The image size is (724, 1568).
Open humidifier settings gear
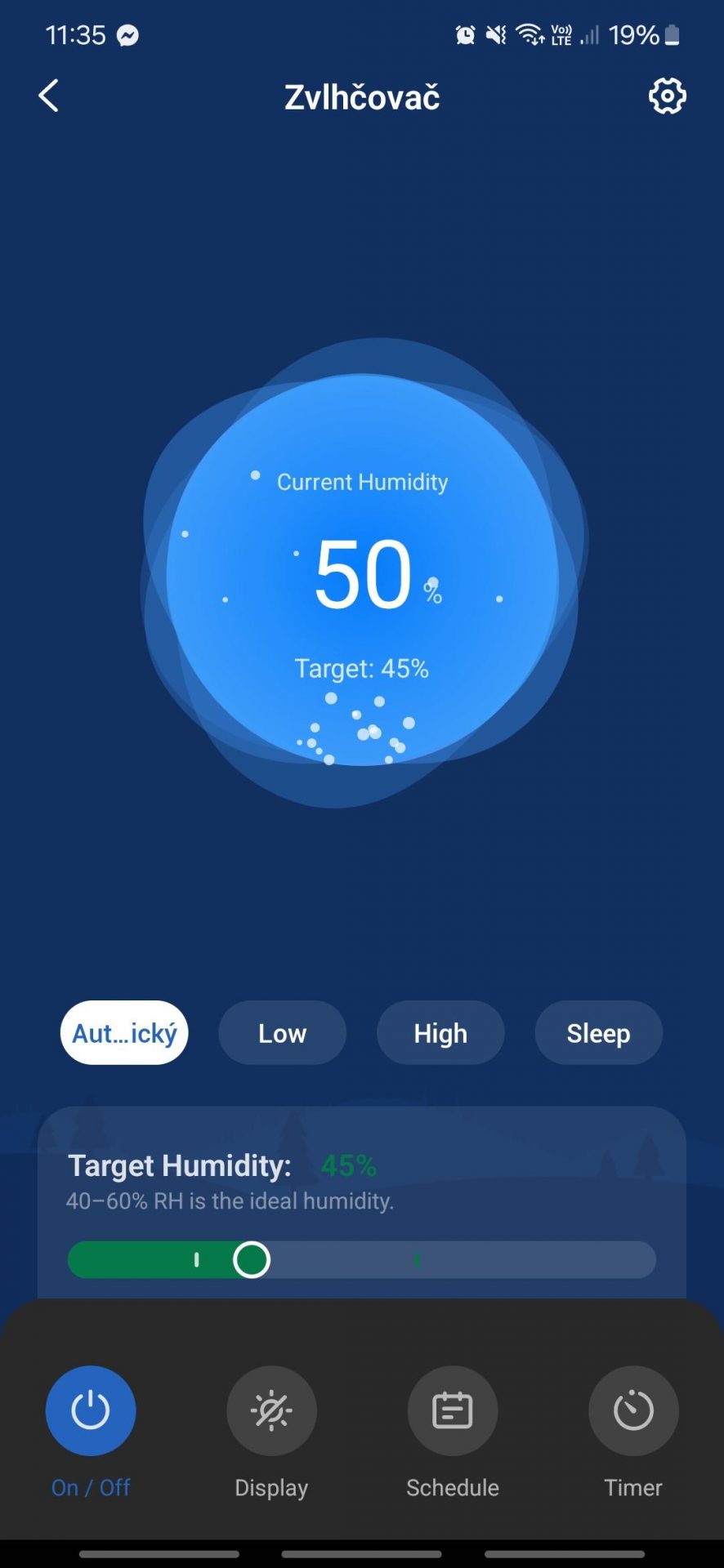click(667, 96)
